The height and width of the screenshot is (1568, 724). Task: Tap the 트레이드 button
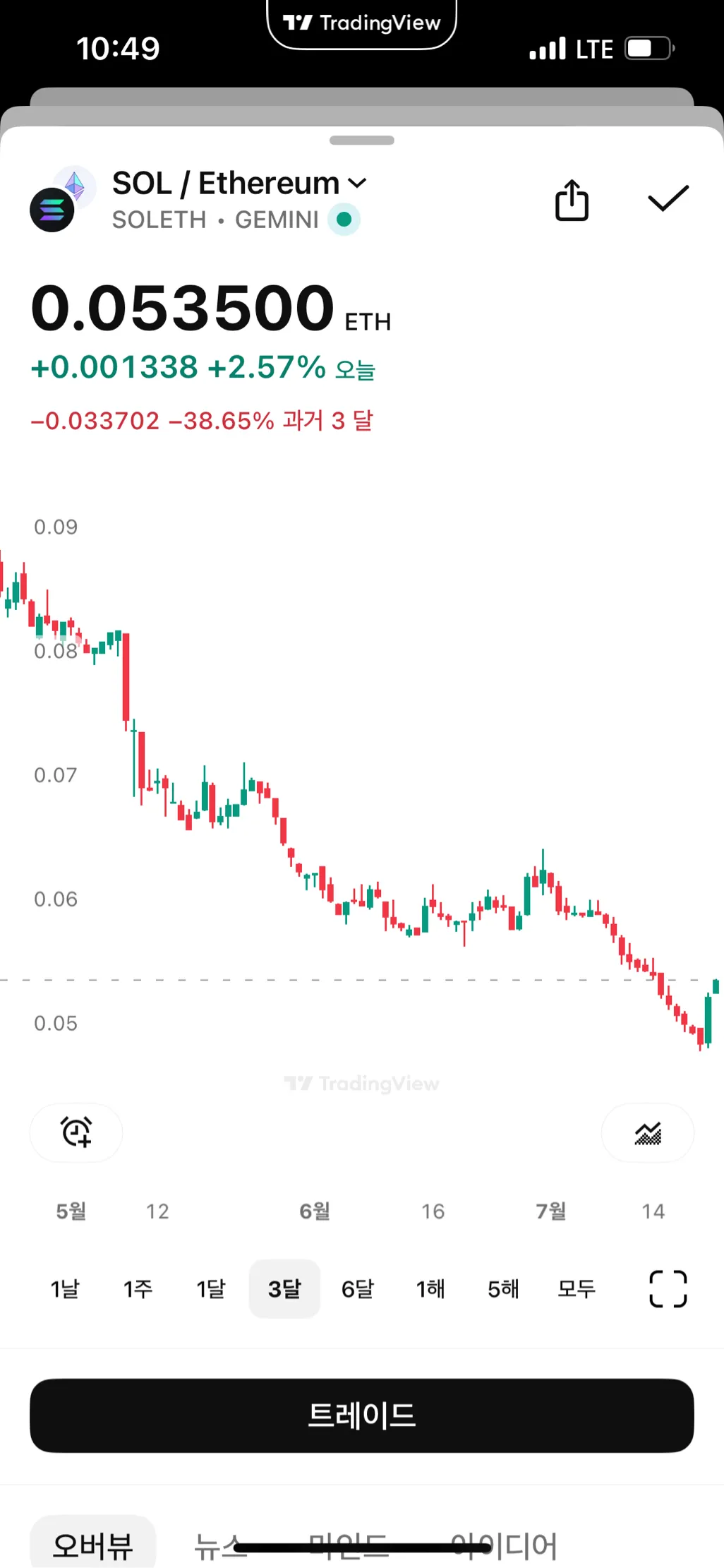[x=361, y=1416]
